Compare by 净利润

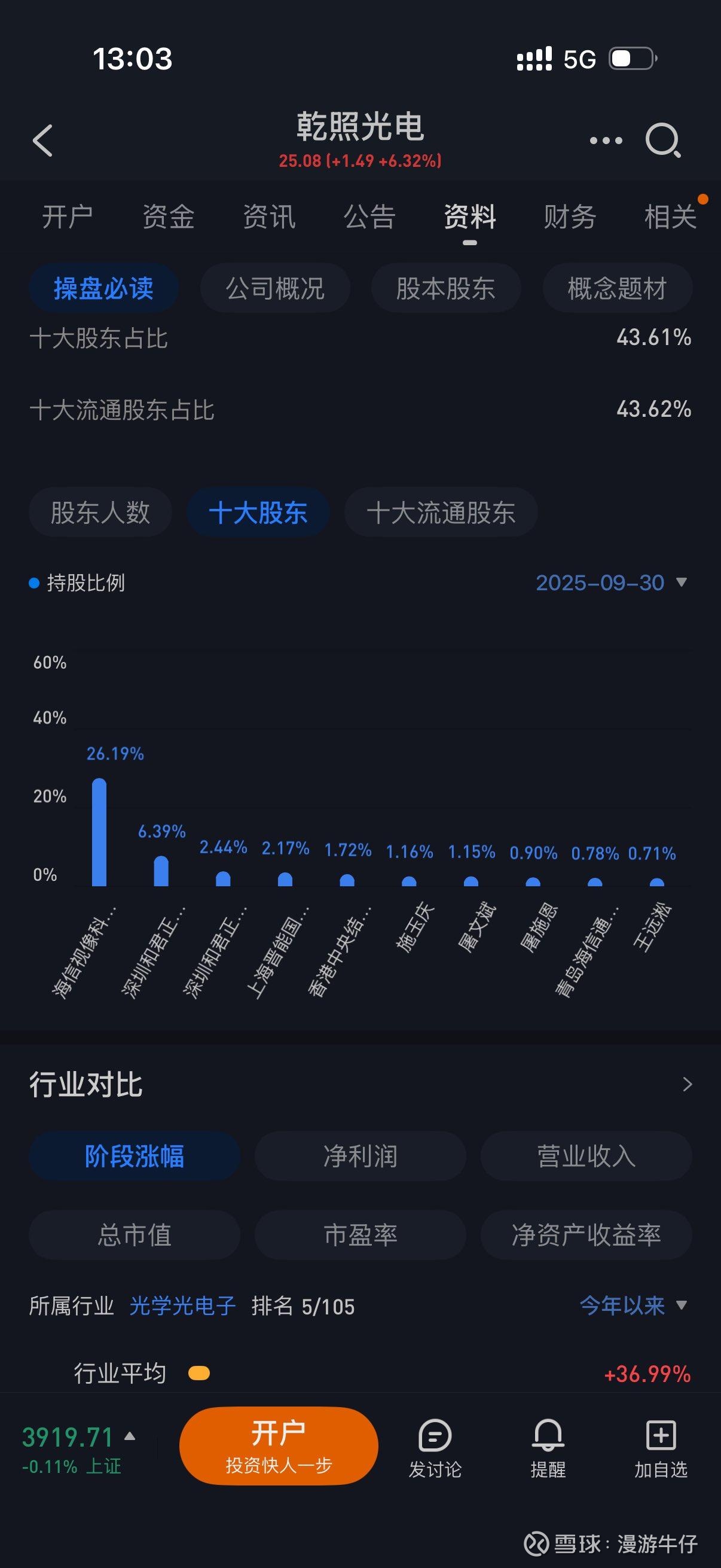pos(360,1156)
